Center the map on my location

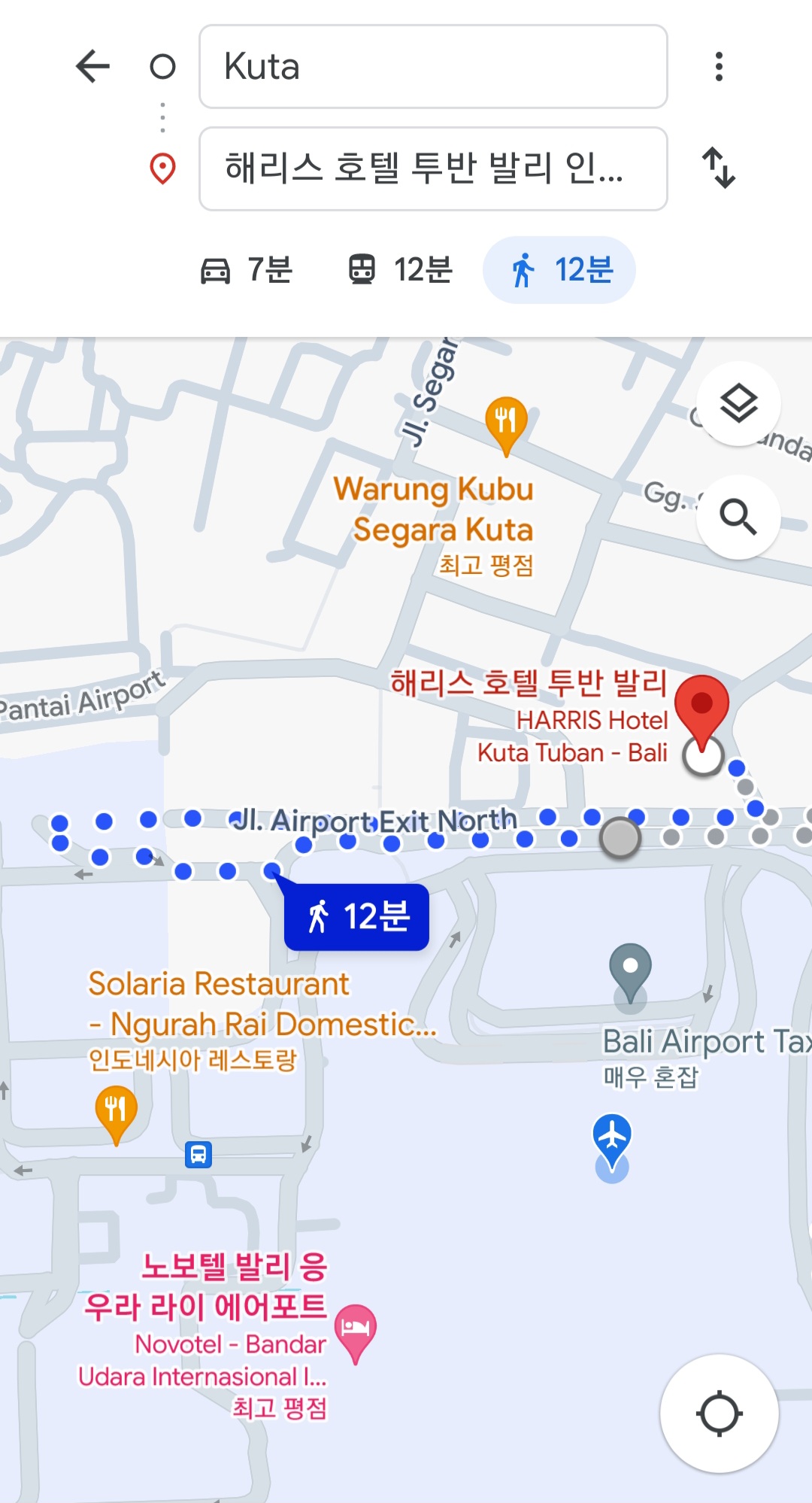pos(719,1413)
